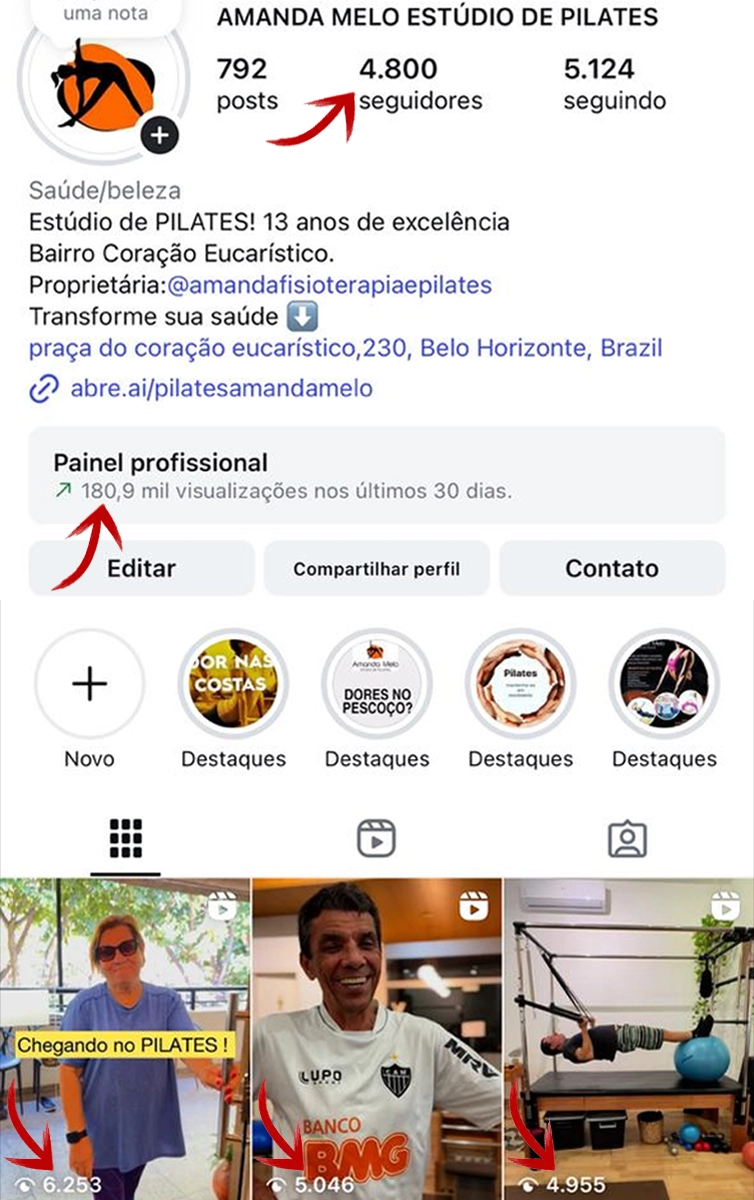Switch to the Reels tab
This screenshot has height=1200, width=754.
click(x=376, y=839)
